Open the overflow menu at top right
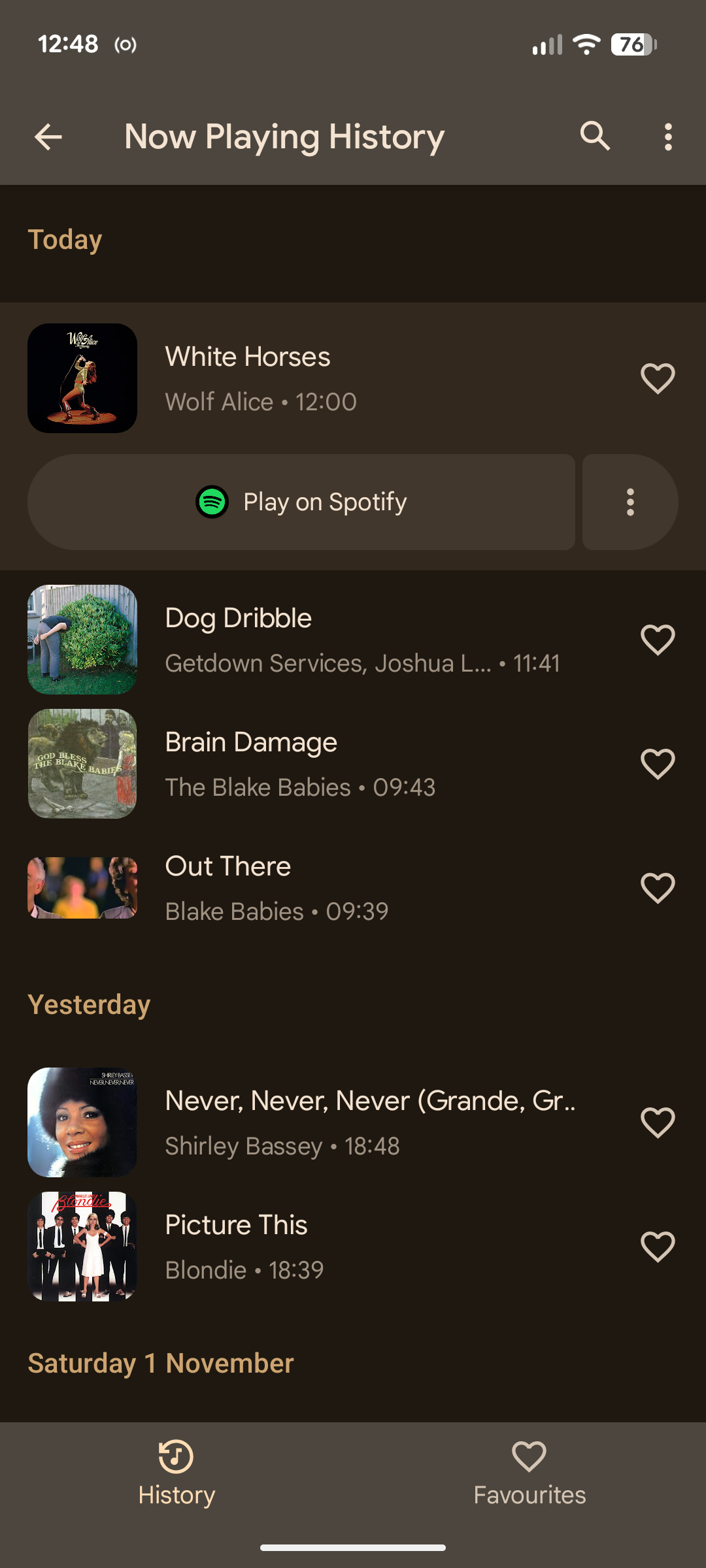 (x=667, y=137)
